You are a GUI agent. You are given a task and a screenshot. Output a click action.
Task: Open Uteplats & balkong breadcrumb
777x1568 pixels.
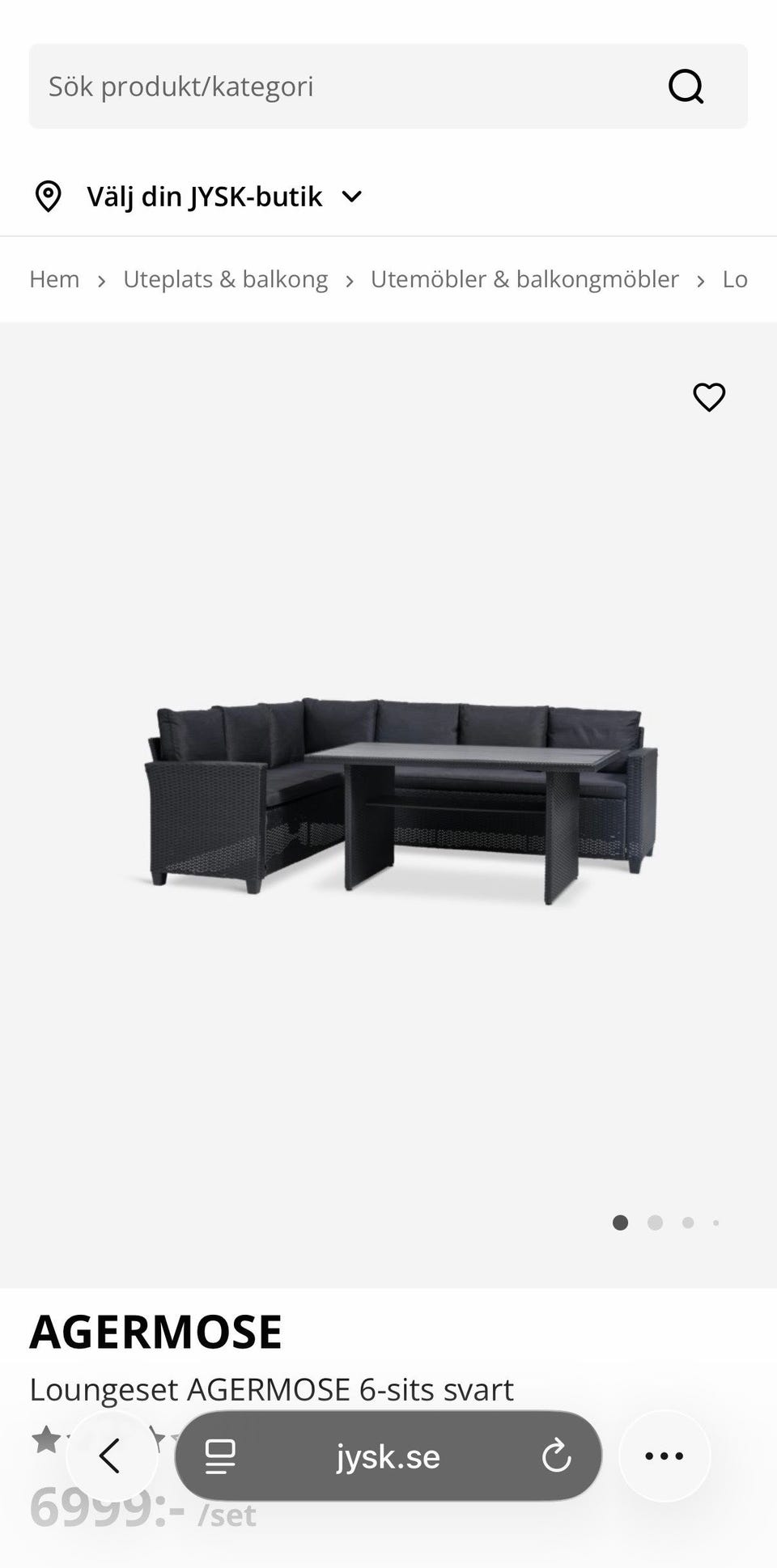tap(225, 279)
